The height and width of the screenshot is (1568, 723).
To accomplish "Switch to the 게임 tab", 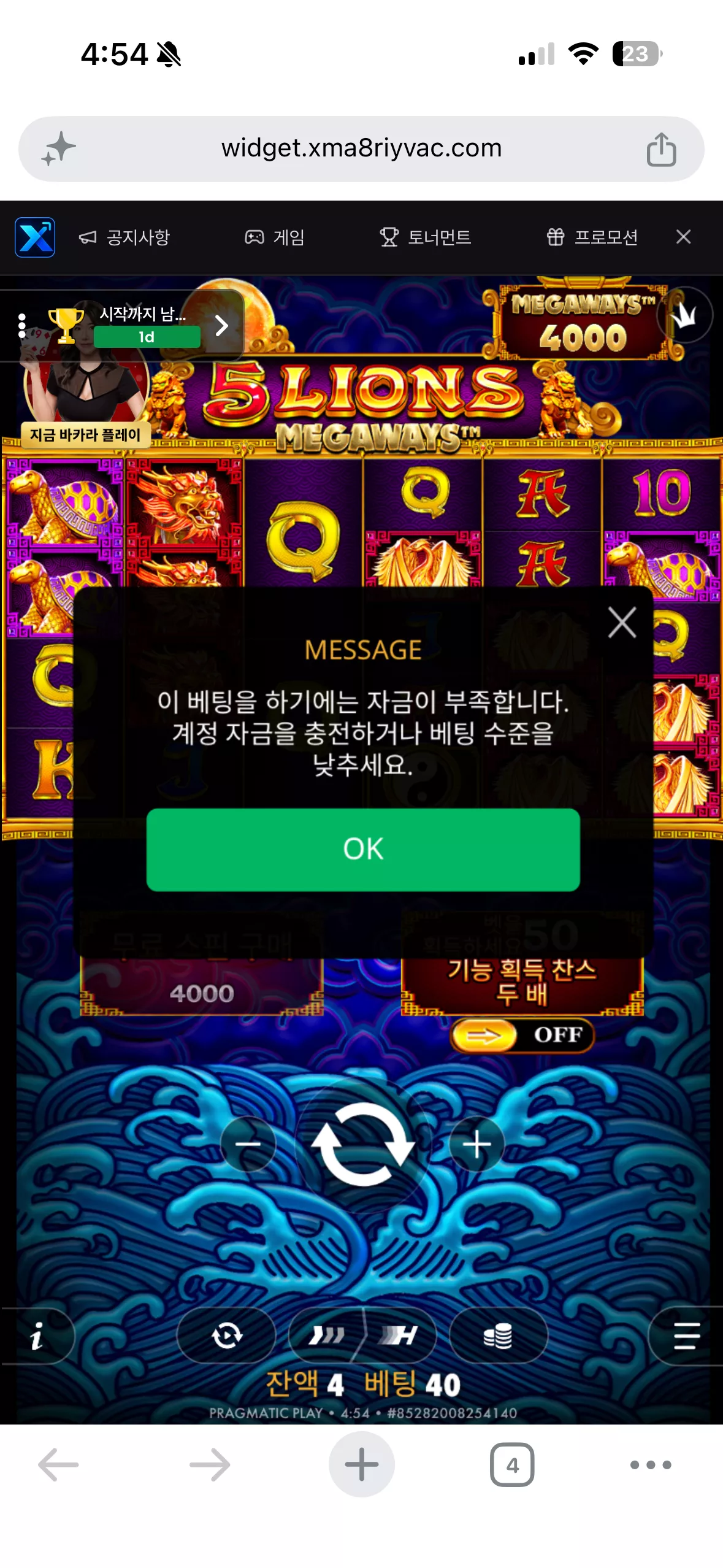I will point(275,237).
